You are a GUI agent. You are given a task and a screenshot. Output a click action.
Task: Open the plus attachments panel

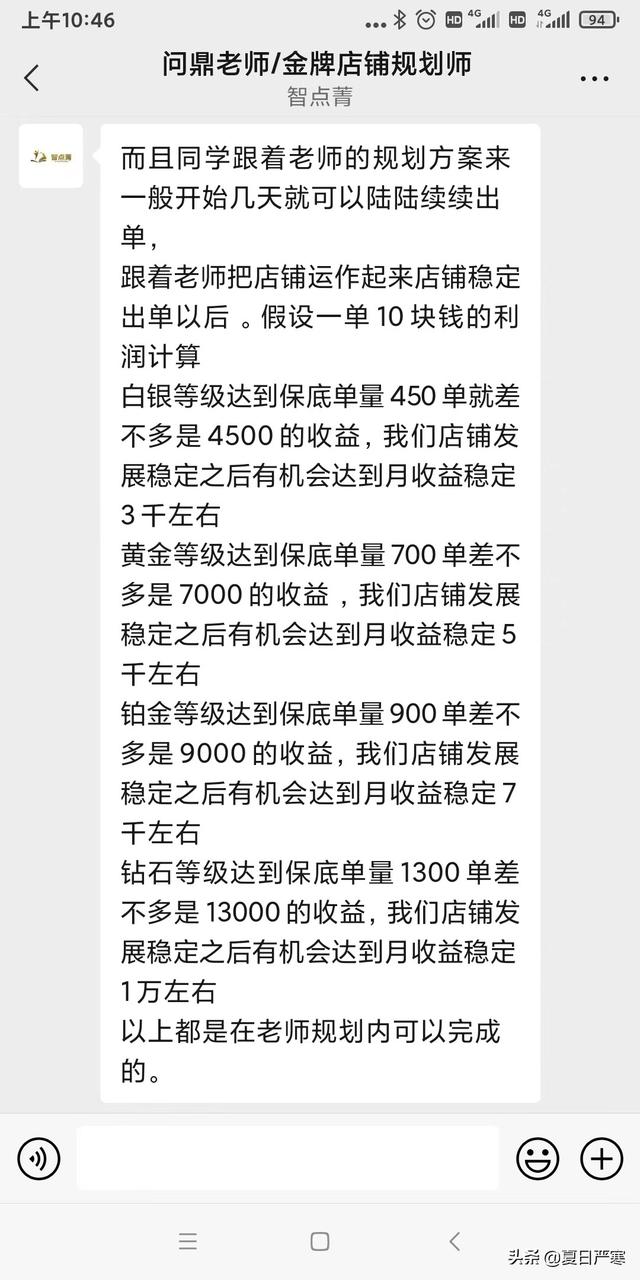pos(601,1159)
